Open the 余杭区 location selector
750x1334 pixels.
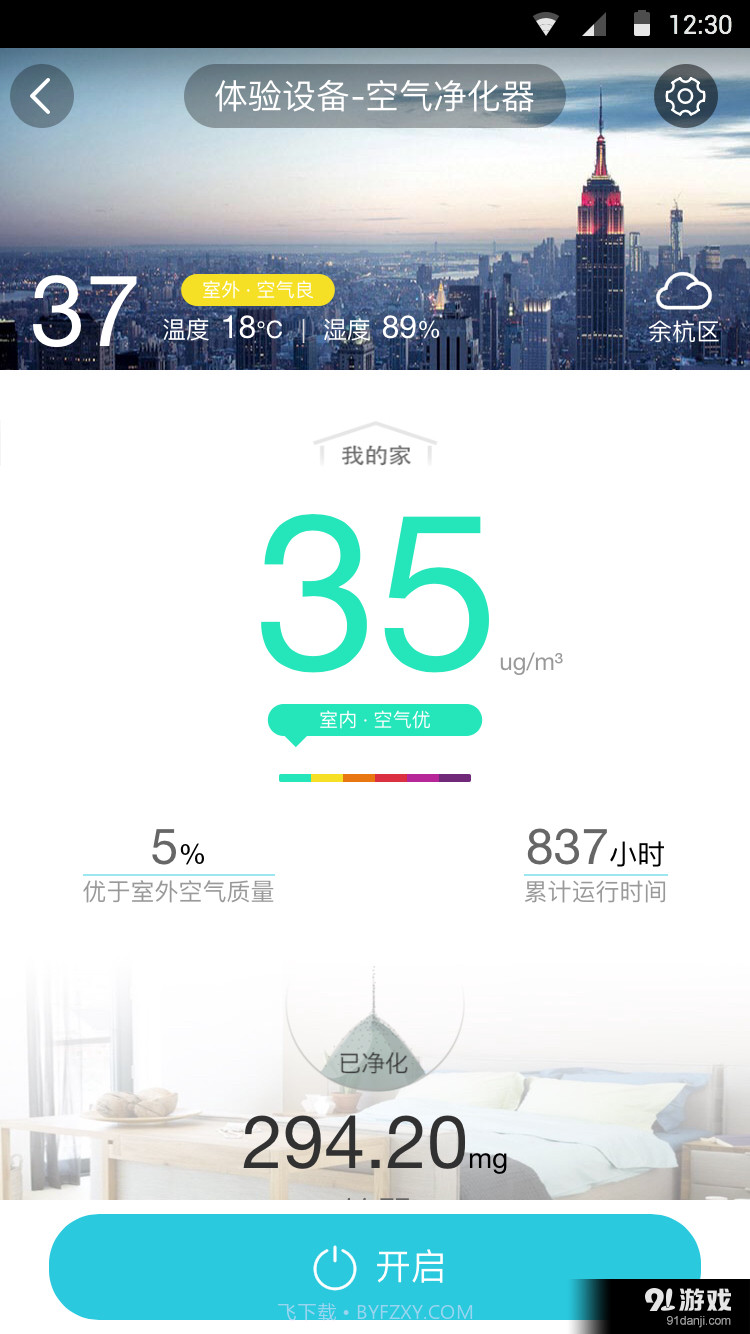click(x=684, y=331)
